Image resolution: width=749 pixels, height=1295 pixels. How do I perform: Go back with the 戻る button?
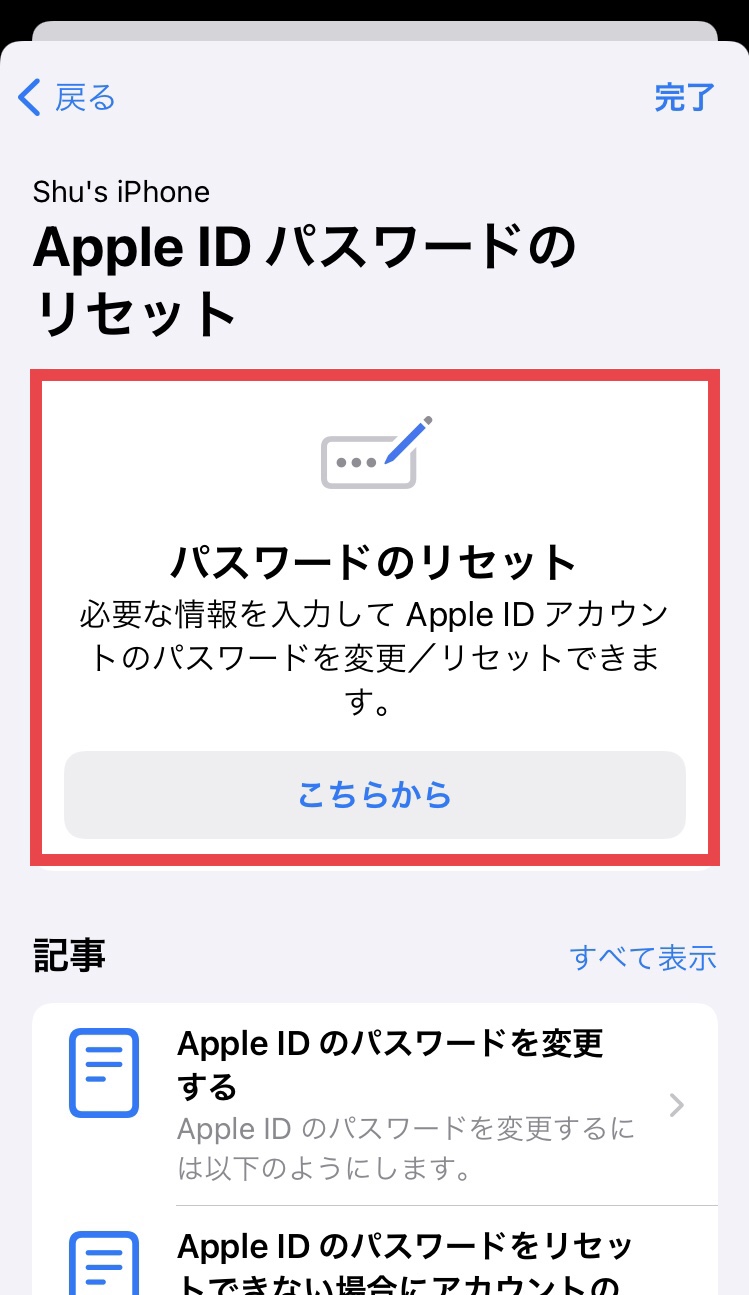[x=67, y=98]
